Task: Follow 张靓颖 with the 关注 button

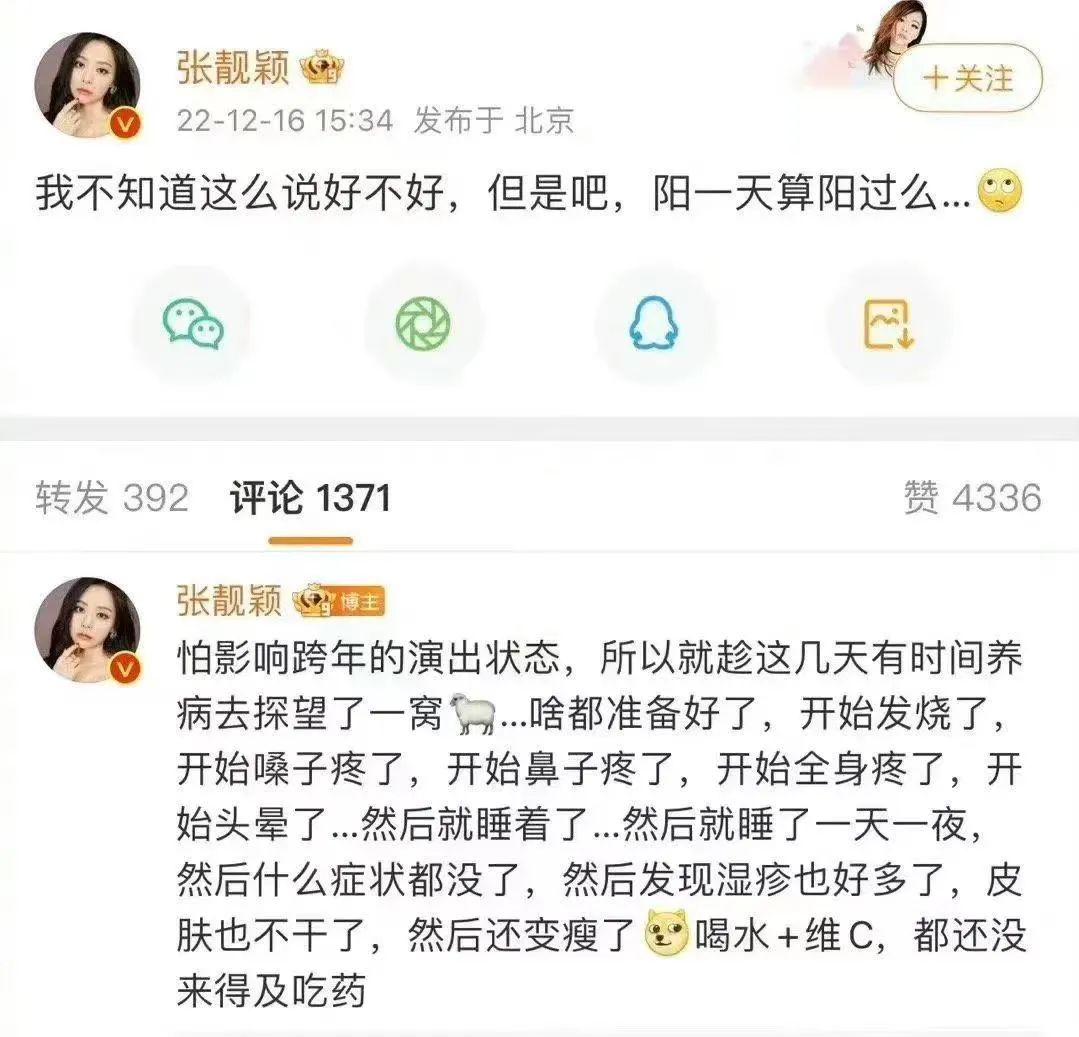Action: pos(967,78)
